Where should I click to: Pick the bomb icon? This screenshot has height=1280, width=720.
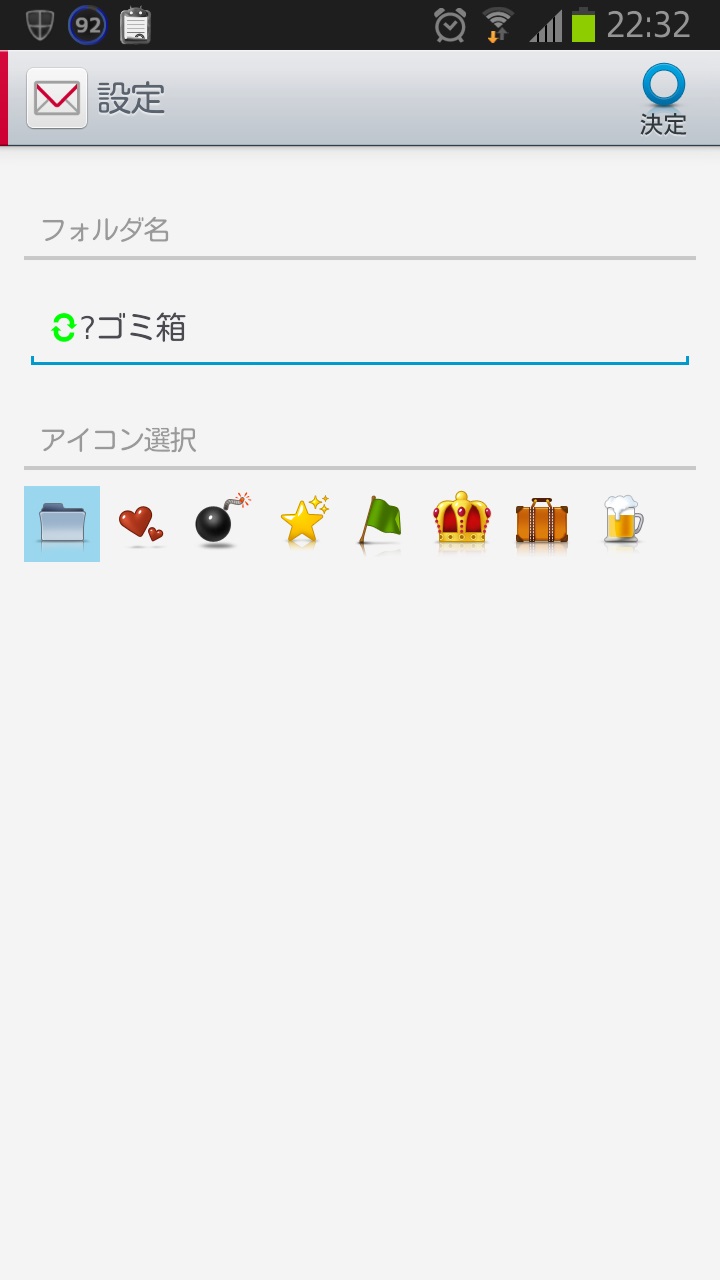[221, 522]
